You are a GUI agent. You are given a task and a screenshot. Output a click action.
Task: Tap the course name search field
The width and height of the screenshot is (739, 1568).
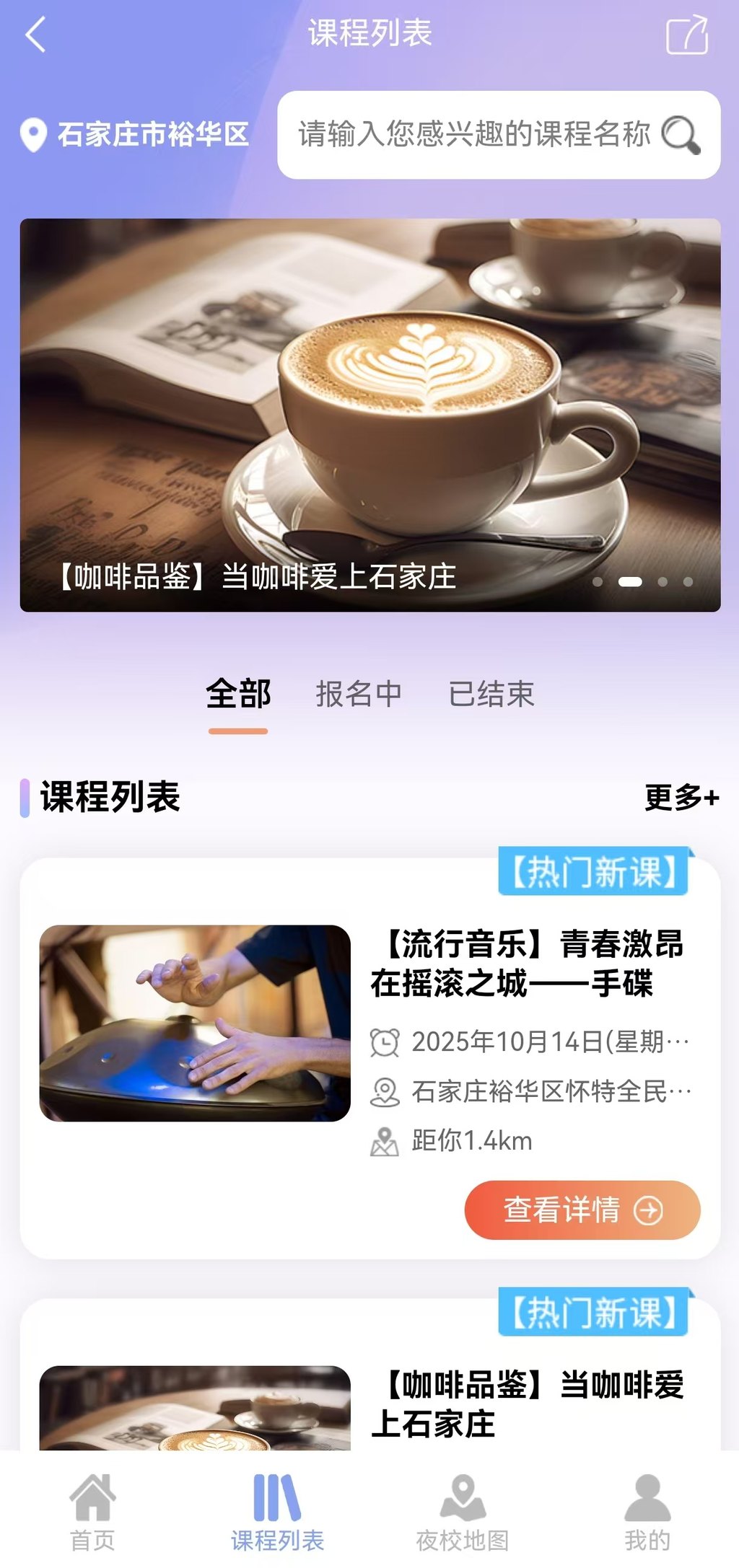pos(473,135)
